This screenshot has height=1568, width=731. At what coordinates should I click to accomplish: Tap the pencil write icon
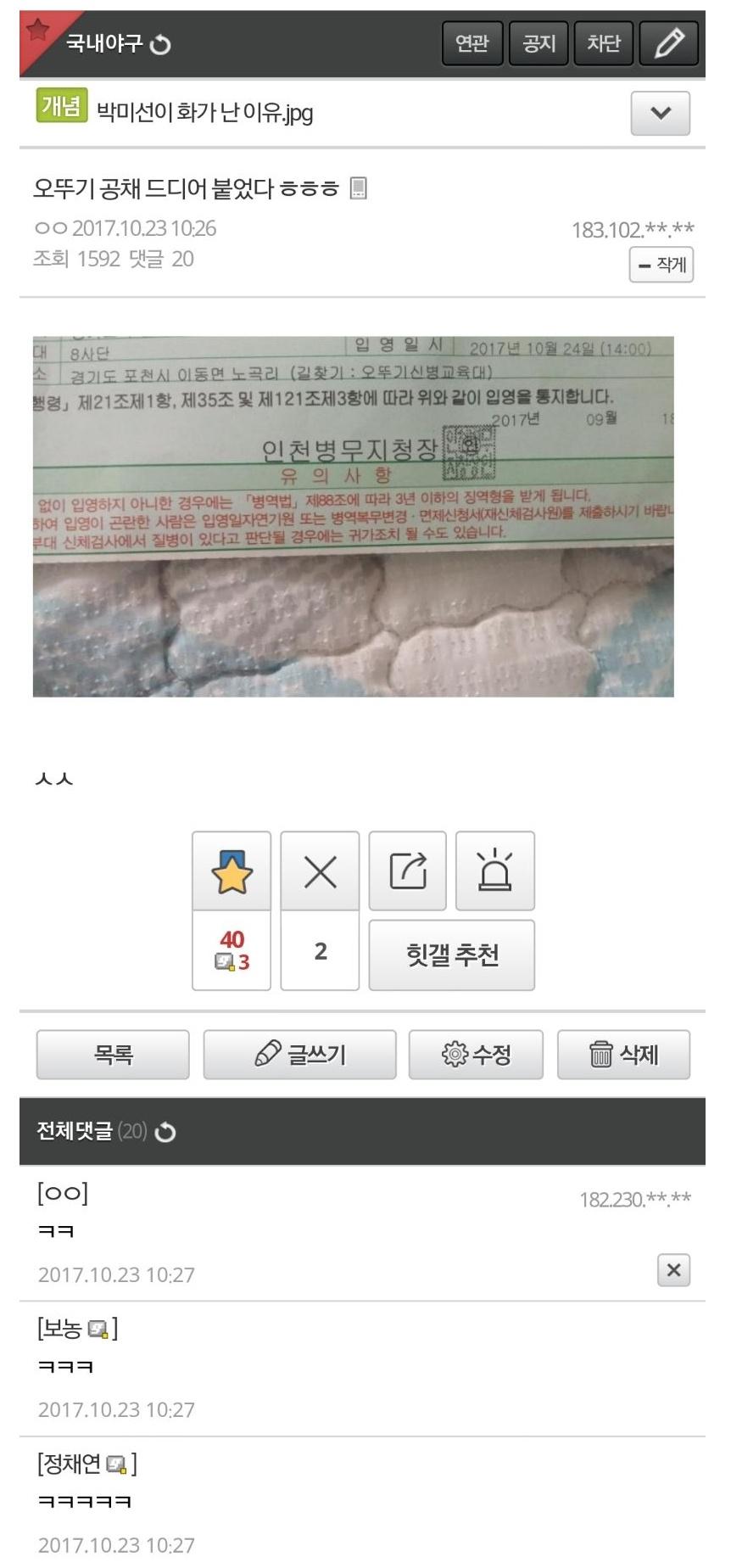[669, 43]
